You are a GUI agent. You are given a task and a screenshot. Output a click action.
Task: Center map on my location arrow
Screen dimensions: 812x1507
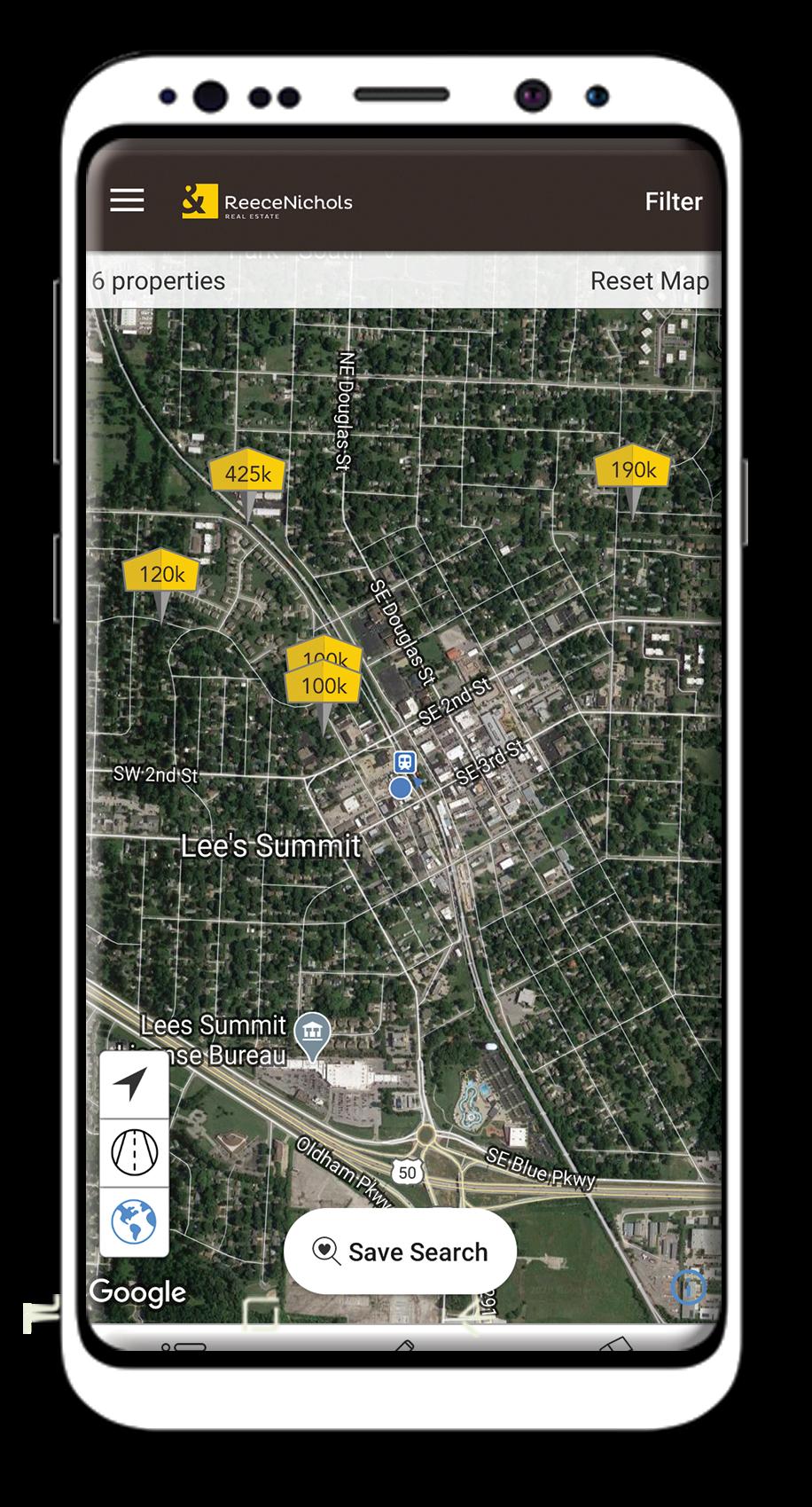pyautogui.click(x=134, y=1084)
